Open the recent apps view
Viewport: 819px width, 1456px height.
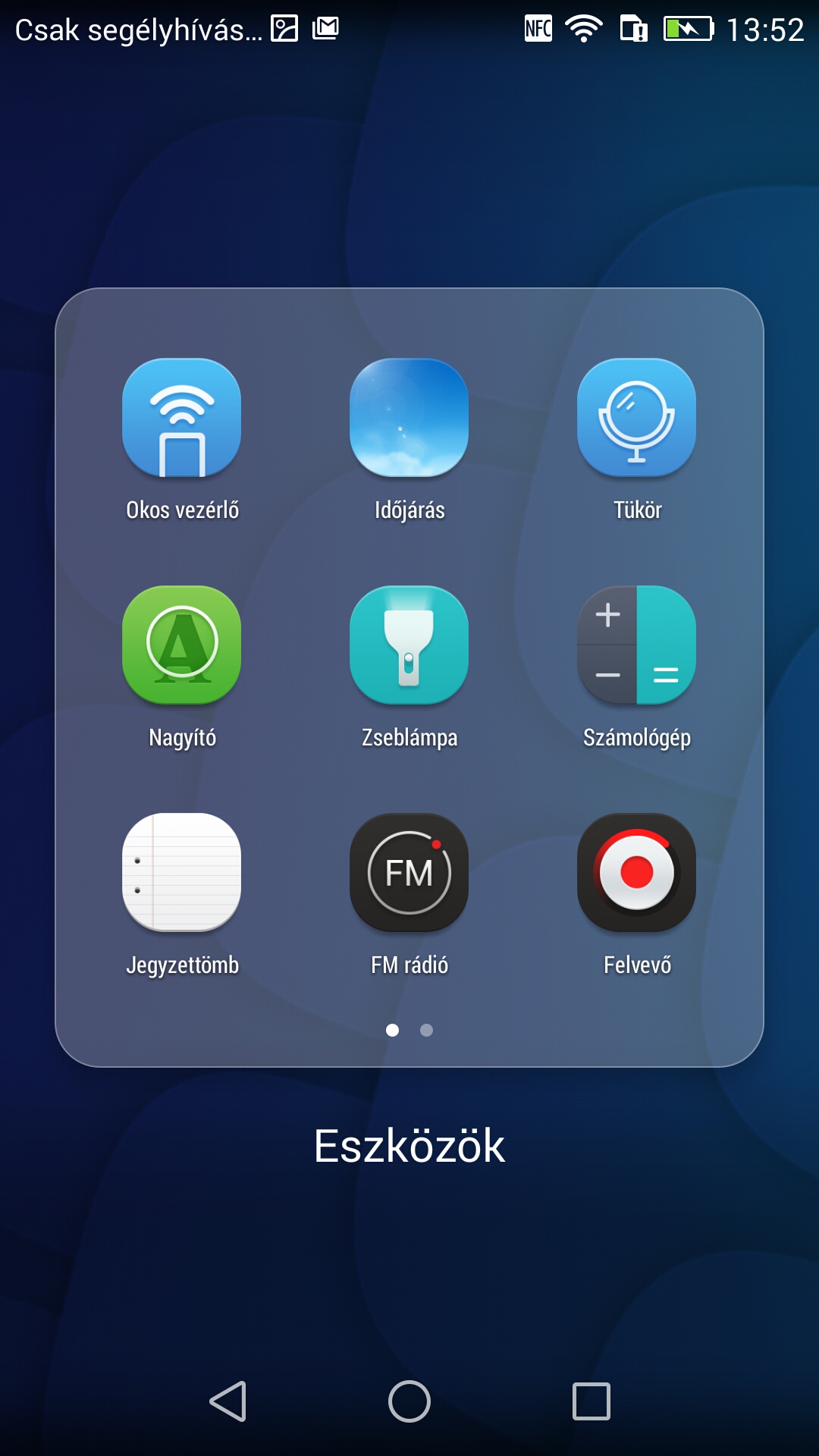[x=591, y=1401]
